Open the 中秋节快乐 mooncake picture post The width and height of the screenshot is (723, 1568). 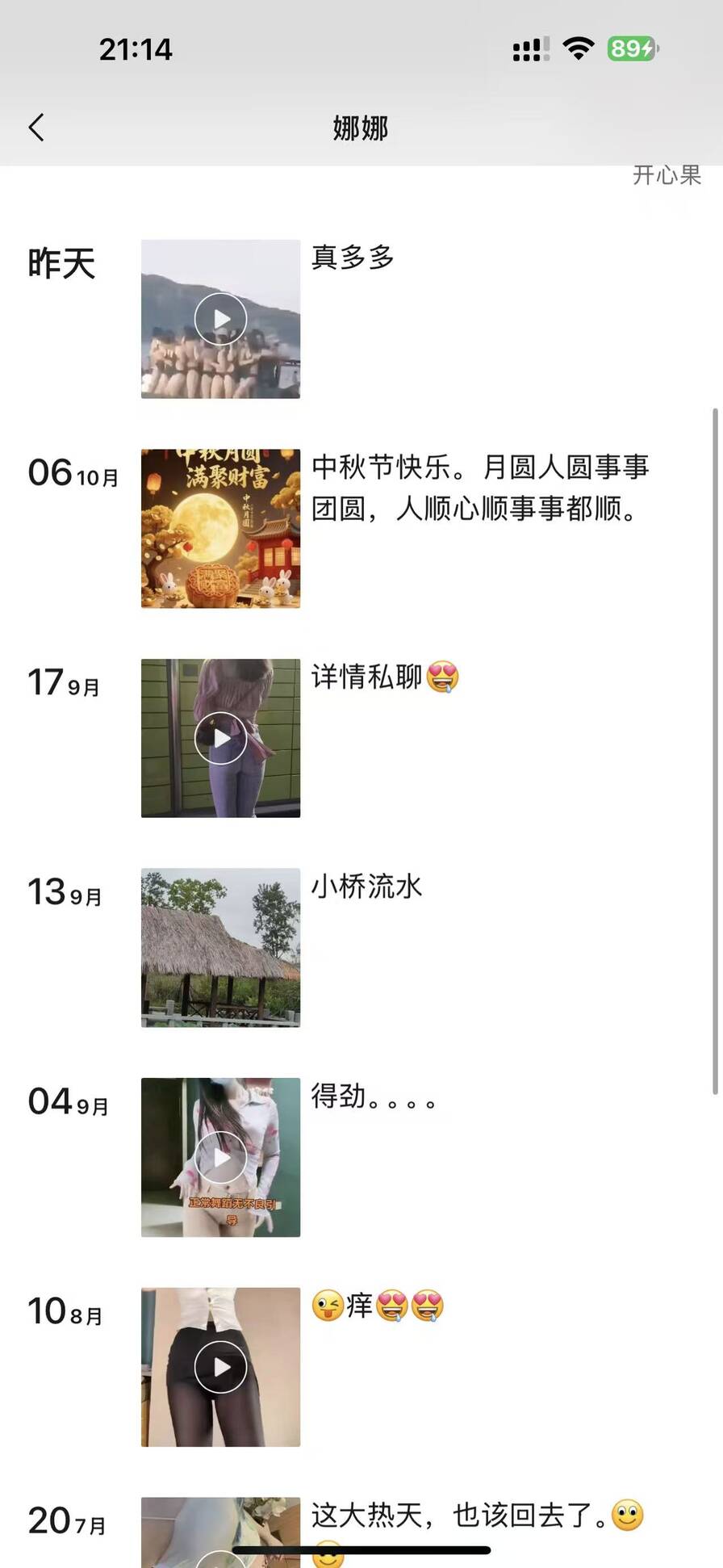point(220,528)
